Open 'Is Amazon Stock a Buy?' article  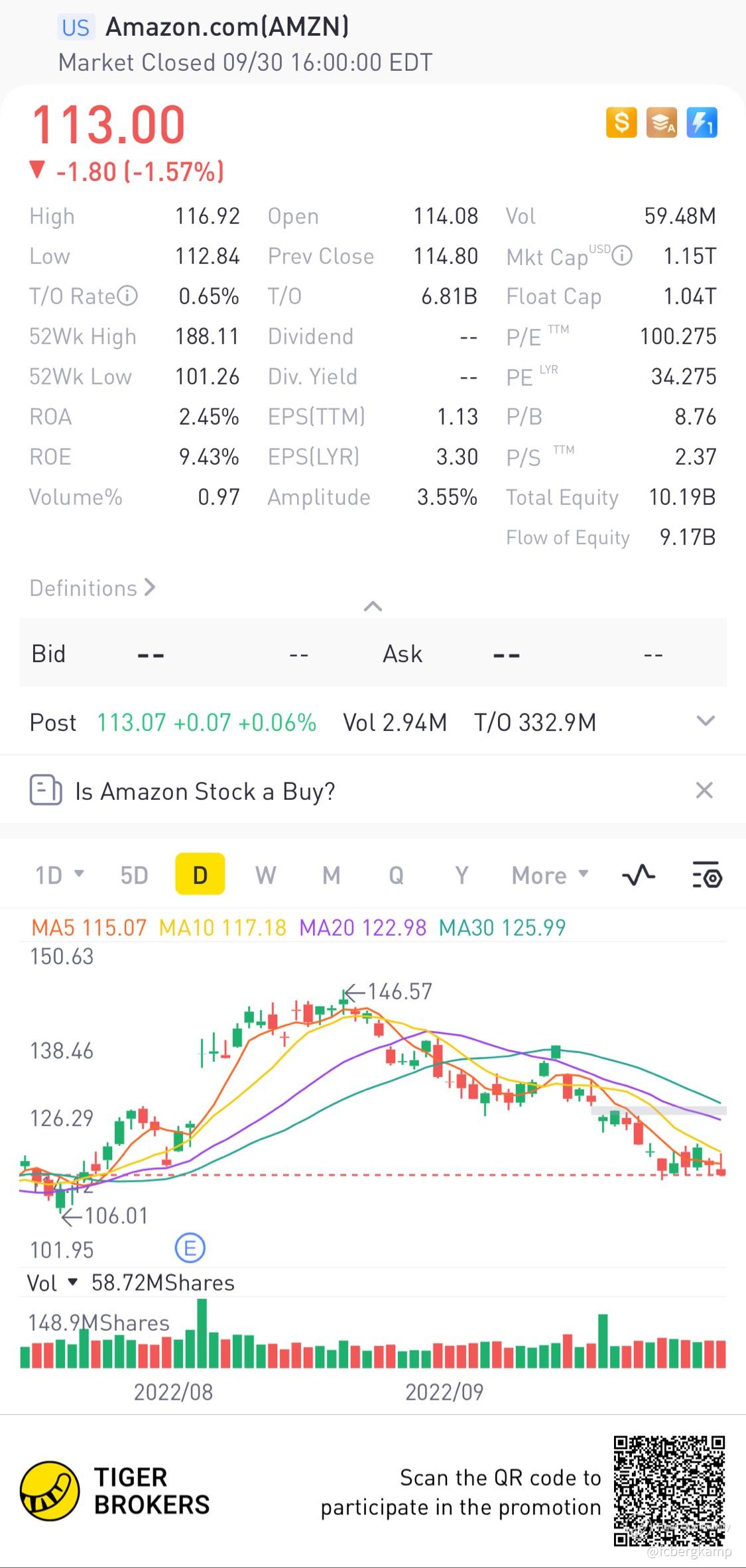[205, 791]
